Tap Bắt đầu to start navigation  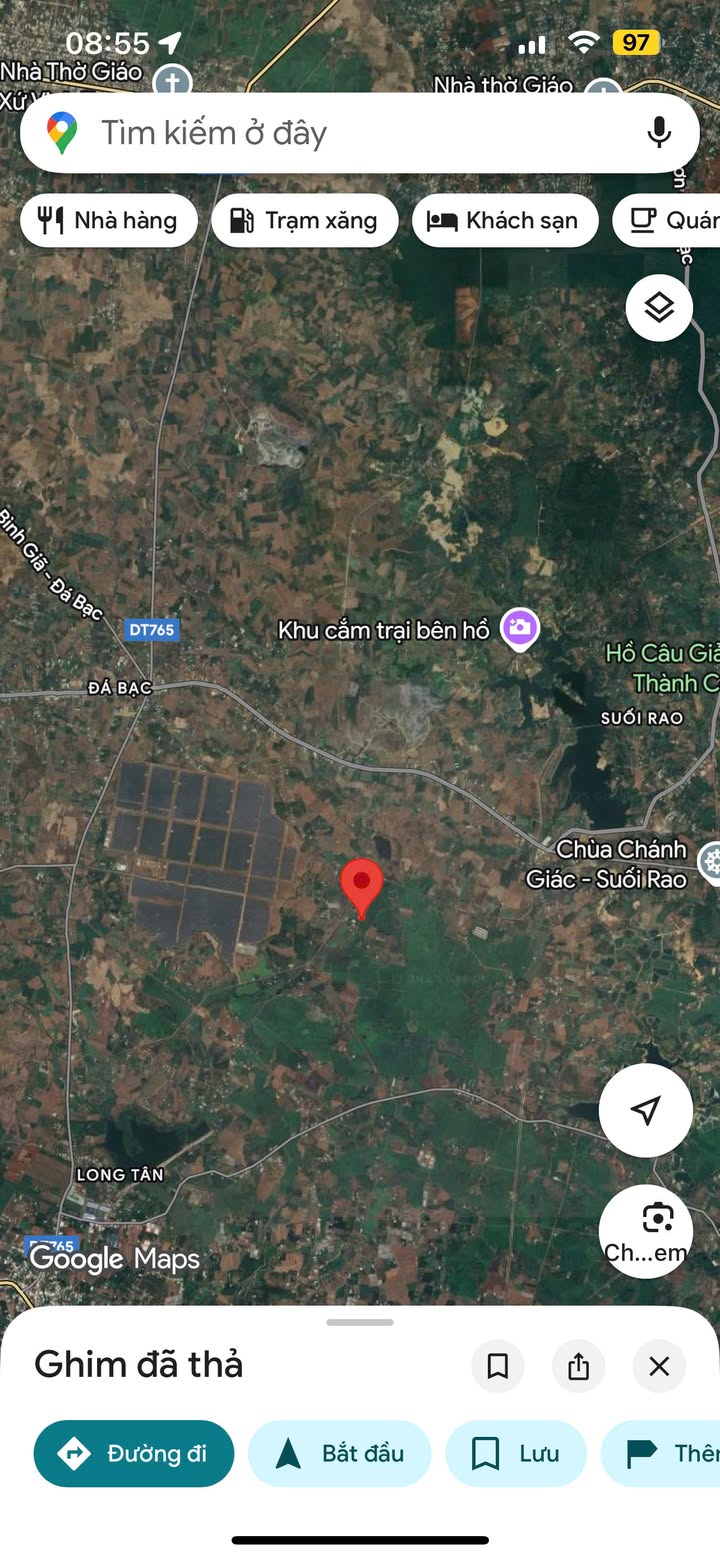point(339,1453)
